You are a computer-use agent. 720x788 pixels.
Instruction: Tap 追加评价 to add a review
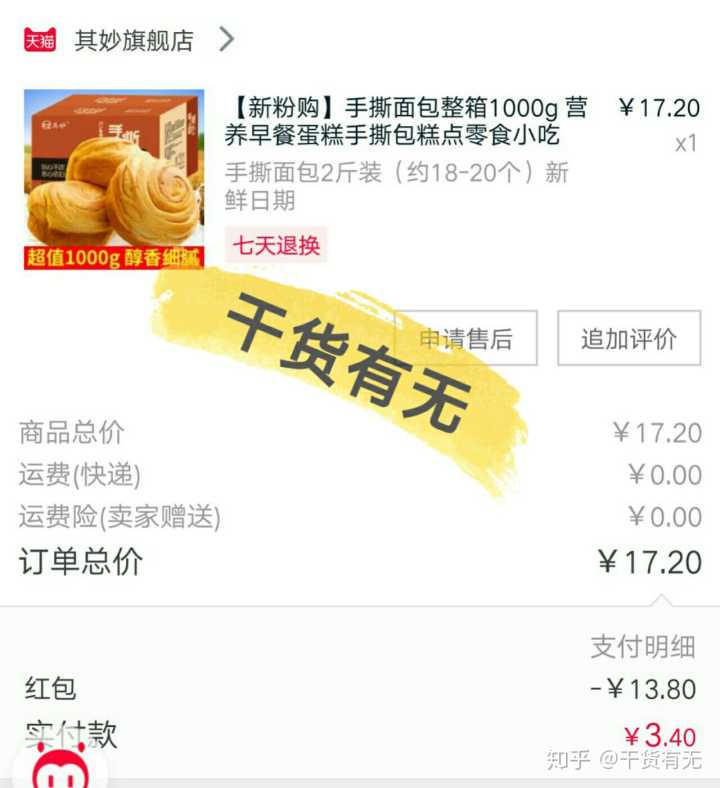[x=628, y=338]
